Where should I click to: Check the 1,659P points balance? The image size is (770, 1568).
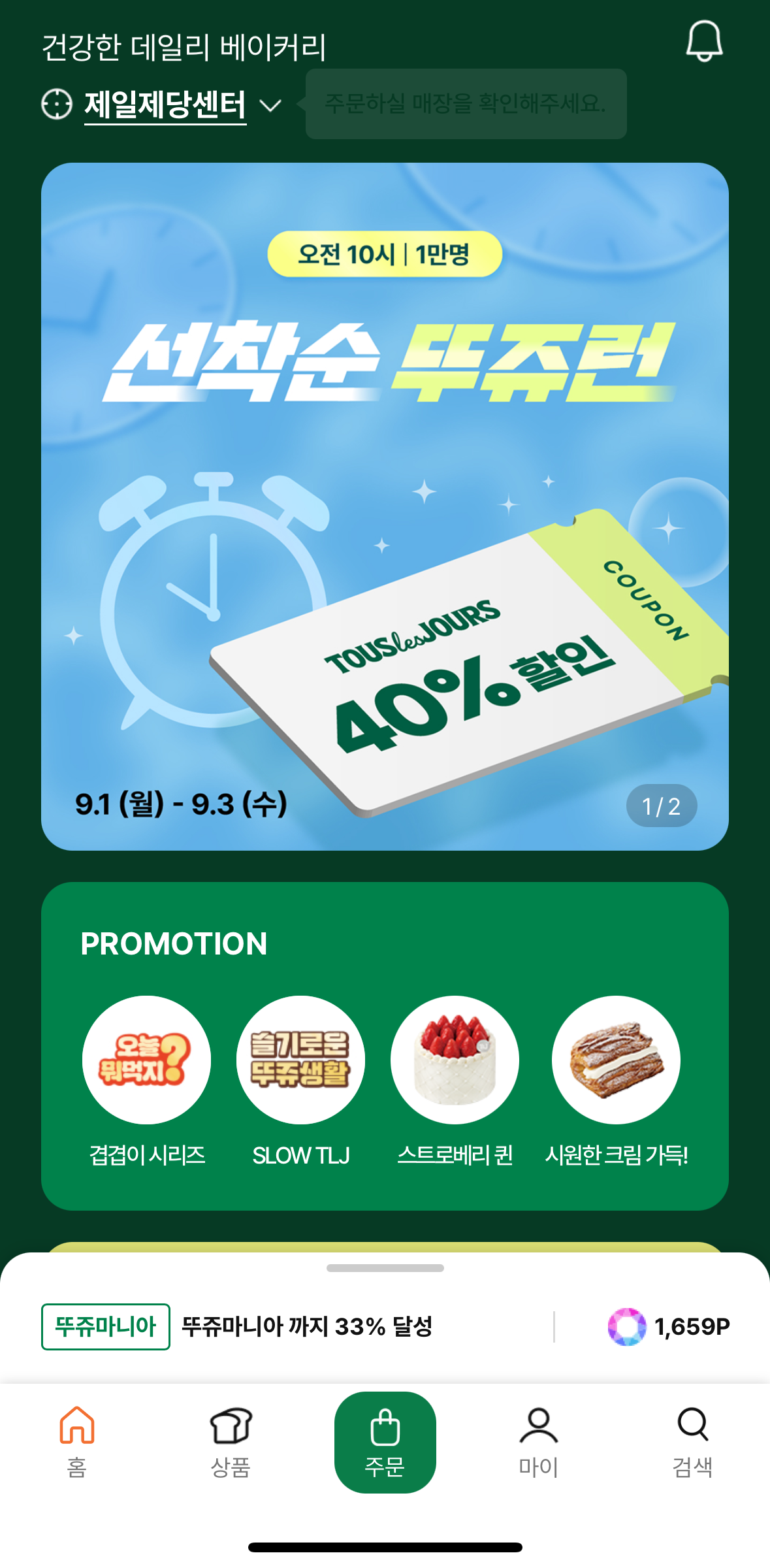click(669, 1326)
